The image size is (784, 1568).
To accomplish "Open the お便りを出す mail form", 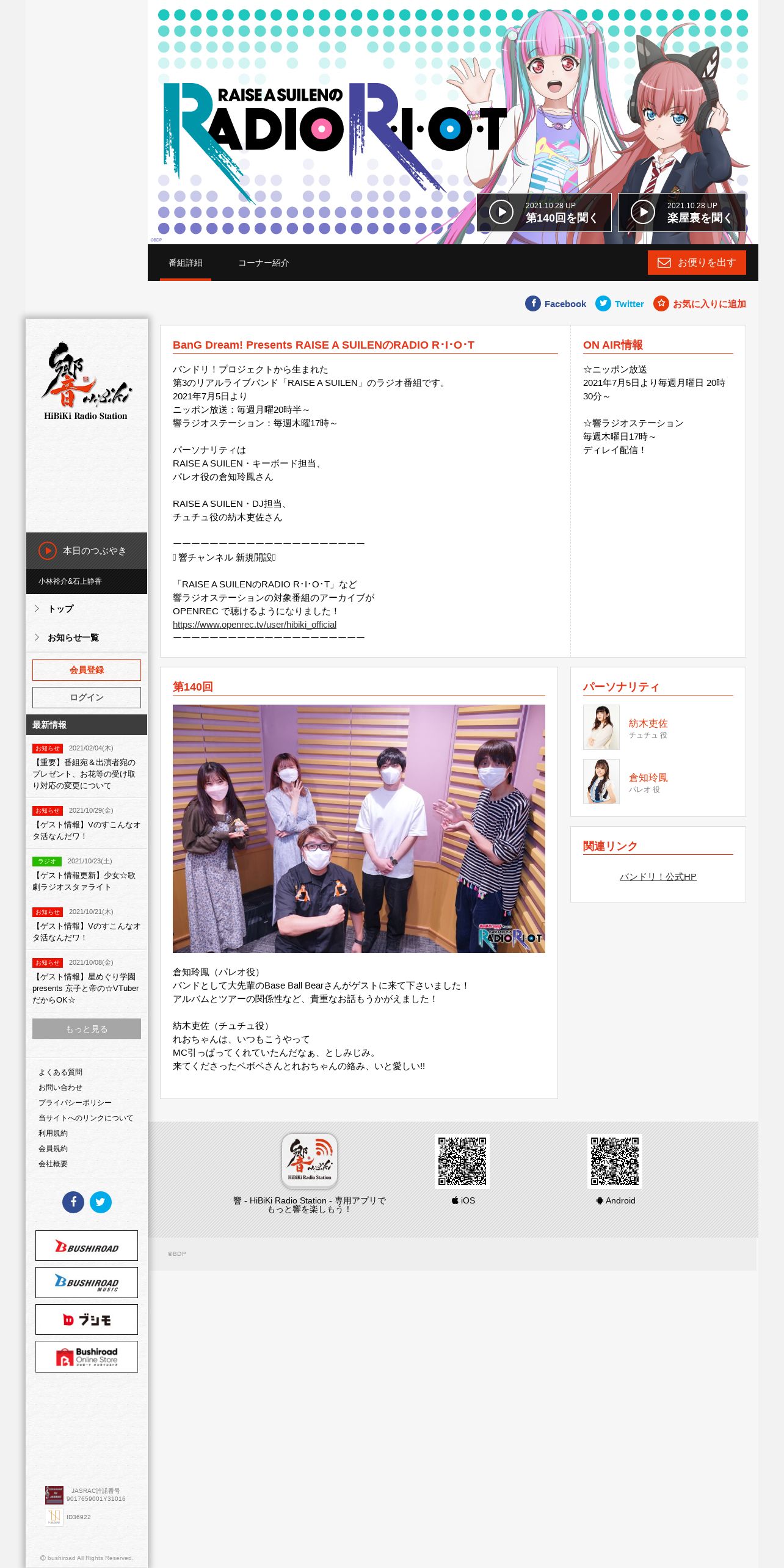I will point(697,263).
